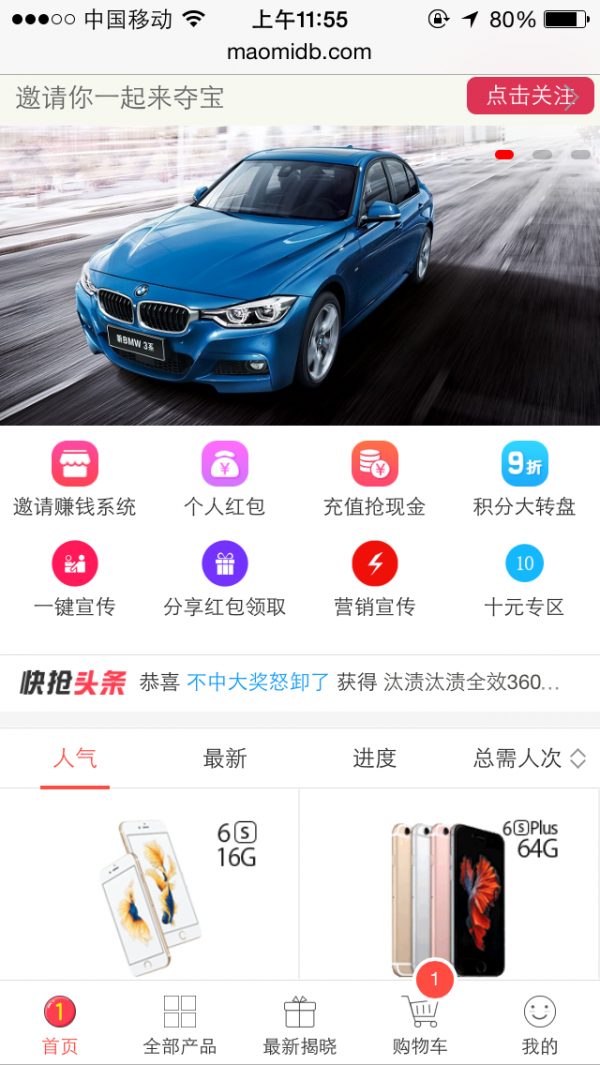Open 个人红包 shortcut

click(x=225, y=479)
